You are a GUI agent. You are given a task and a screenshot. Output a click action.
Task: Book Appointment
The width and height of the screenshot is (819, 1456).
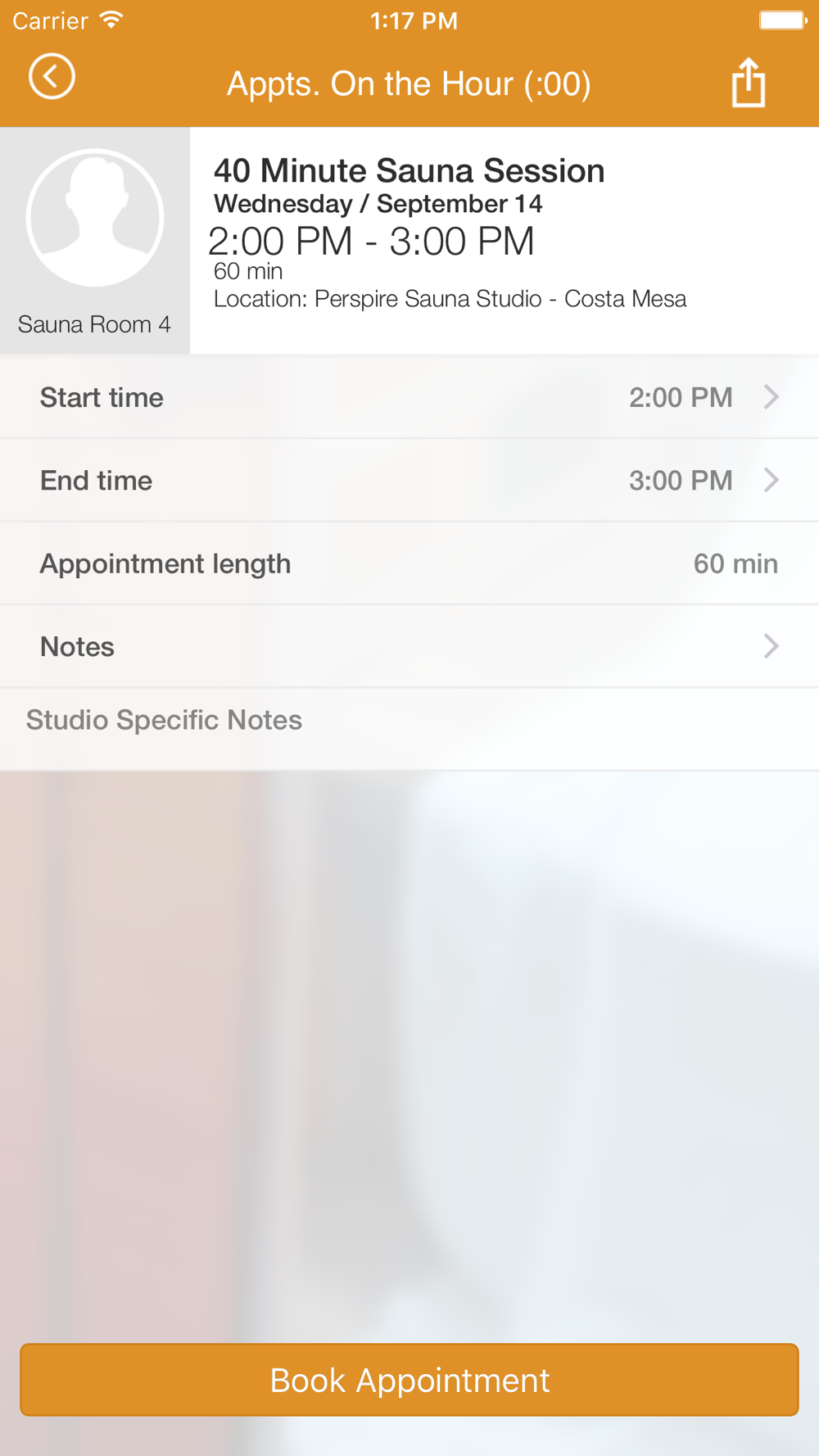coord(409,1380)
